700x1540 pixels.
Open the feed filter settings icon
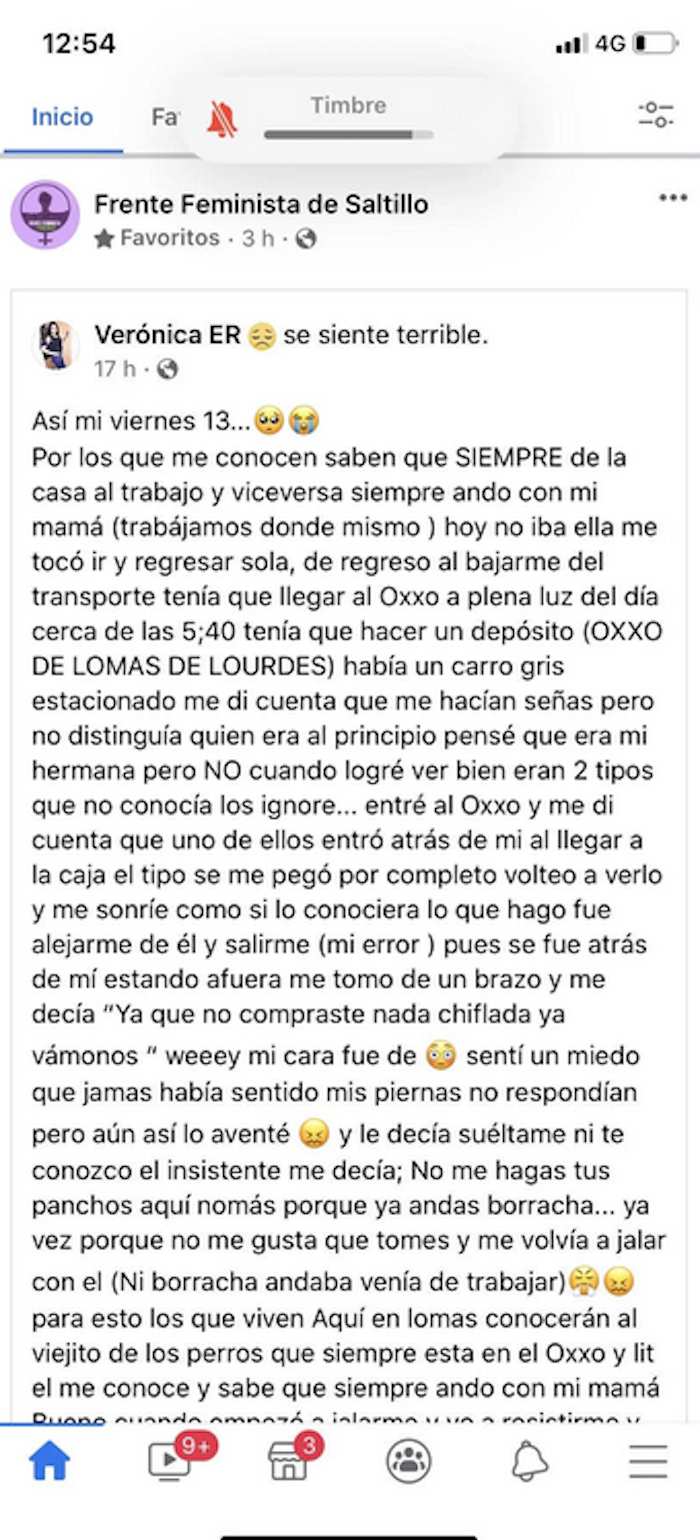tap(656, 115)
